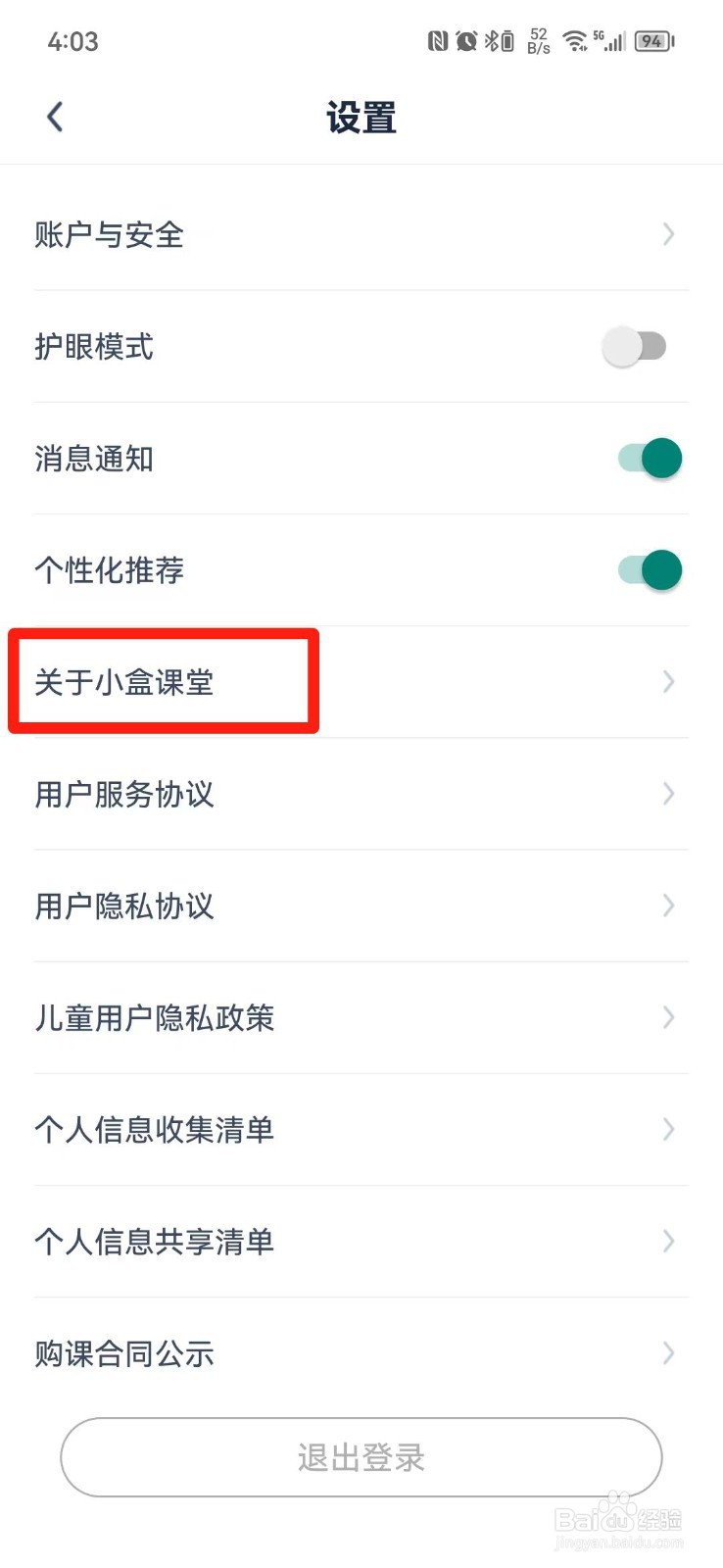
Task: Tap the chevron next to 账户与安全
Action: pos(668,234)
